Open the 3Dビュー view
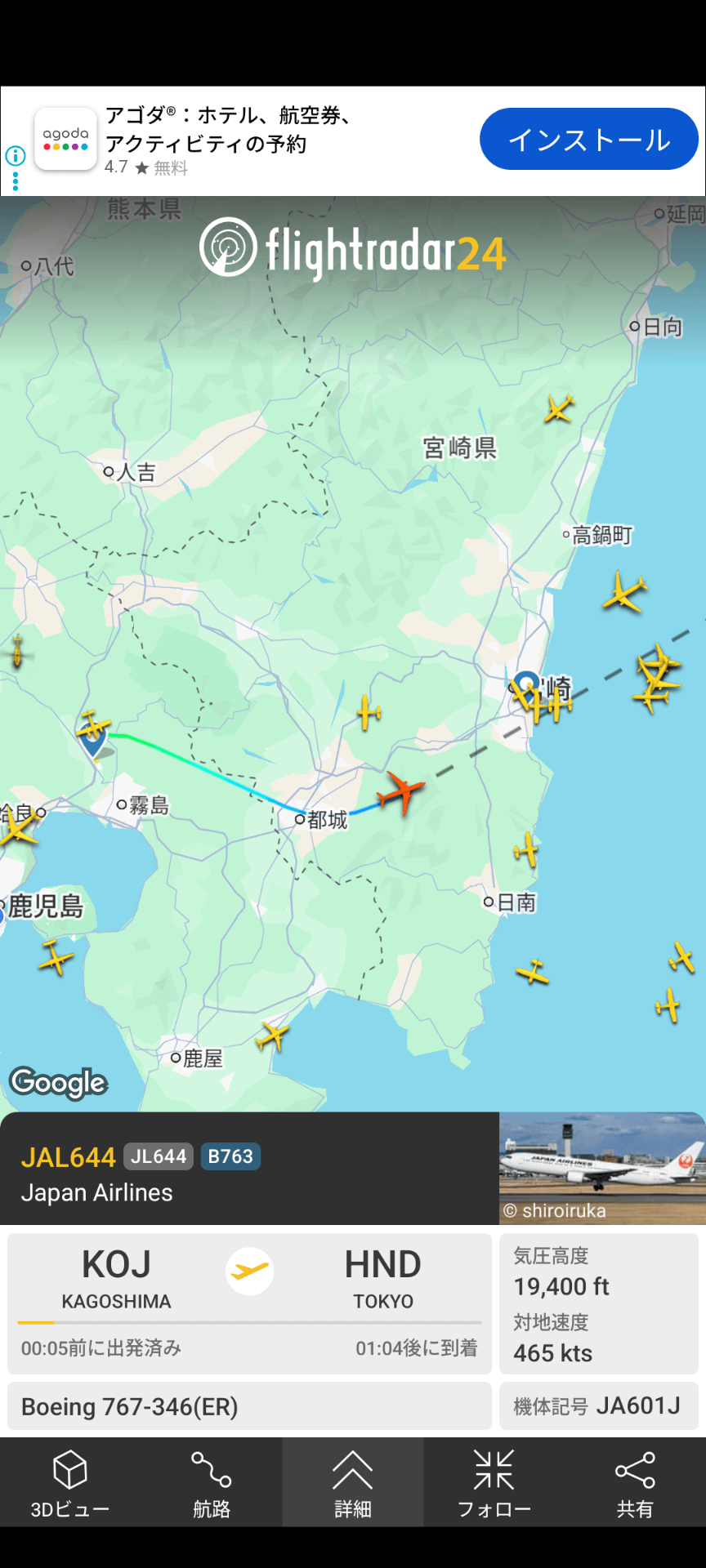The height and width of the screenshot is (1568, 706). [70, 1484]
